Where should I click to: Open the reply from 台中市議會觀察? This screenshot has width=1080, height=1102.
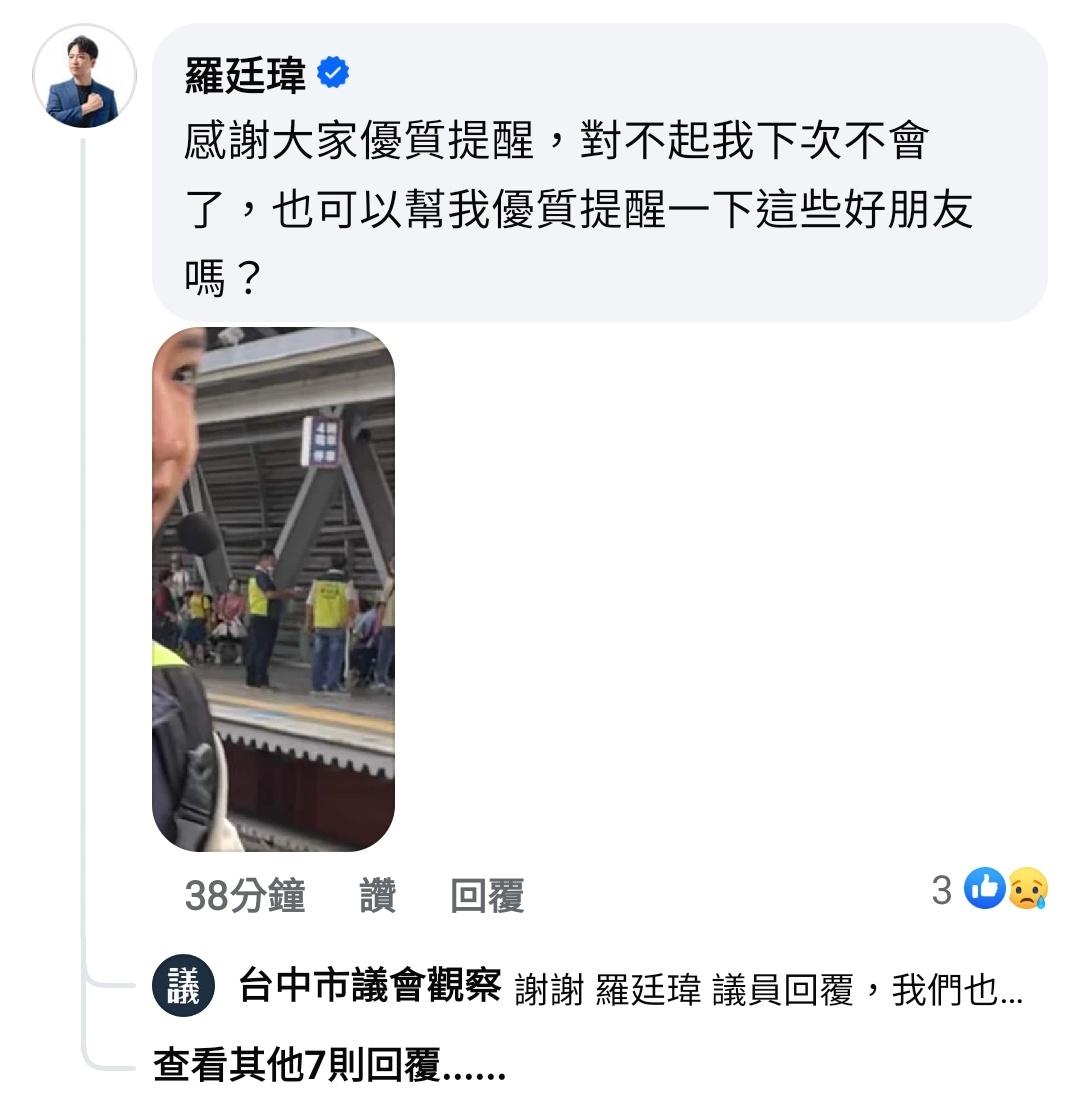point(767,991)
